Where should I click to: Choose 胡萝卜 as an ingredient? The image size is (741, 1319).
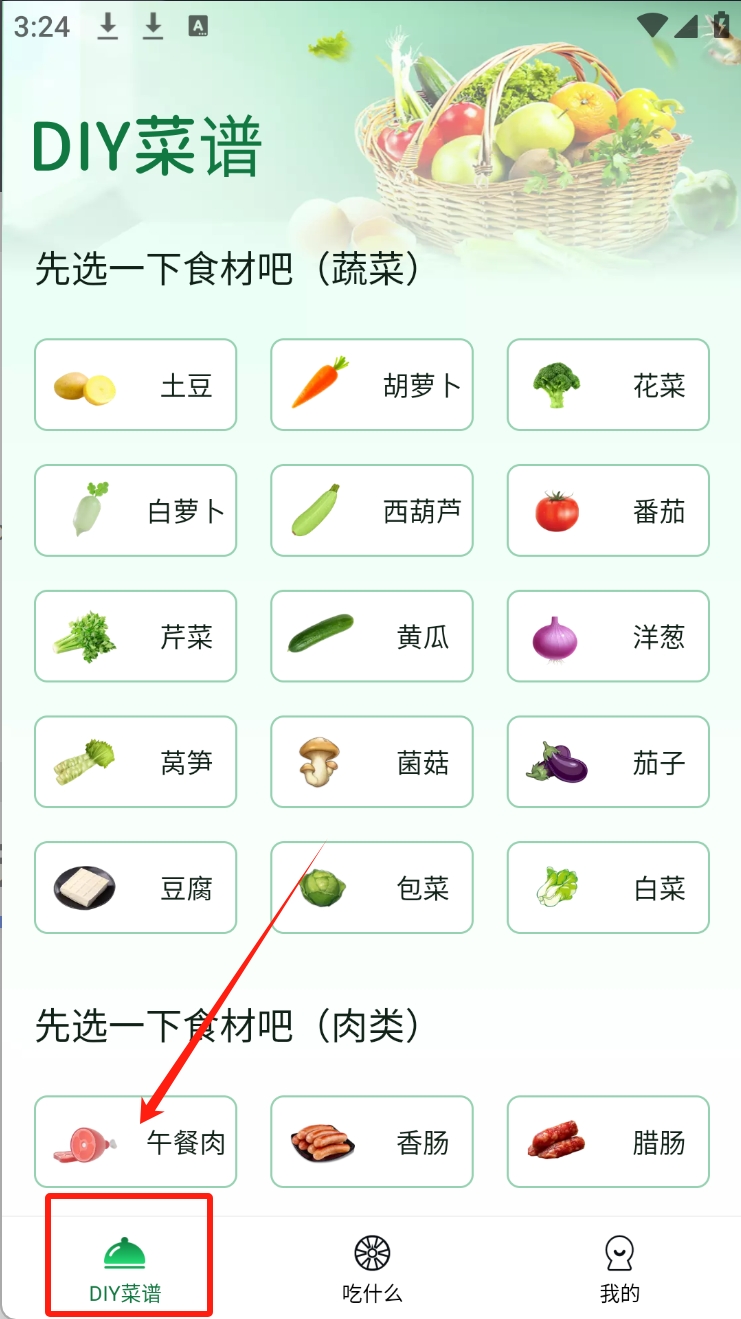pos(371,385)
